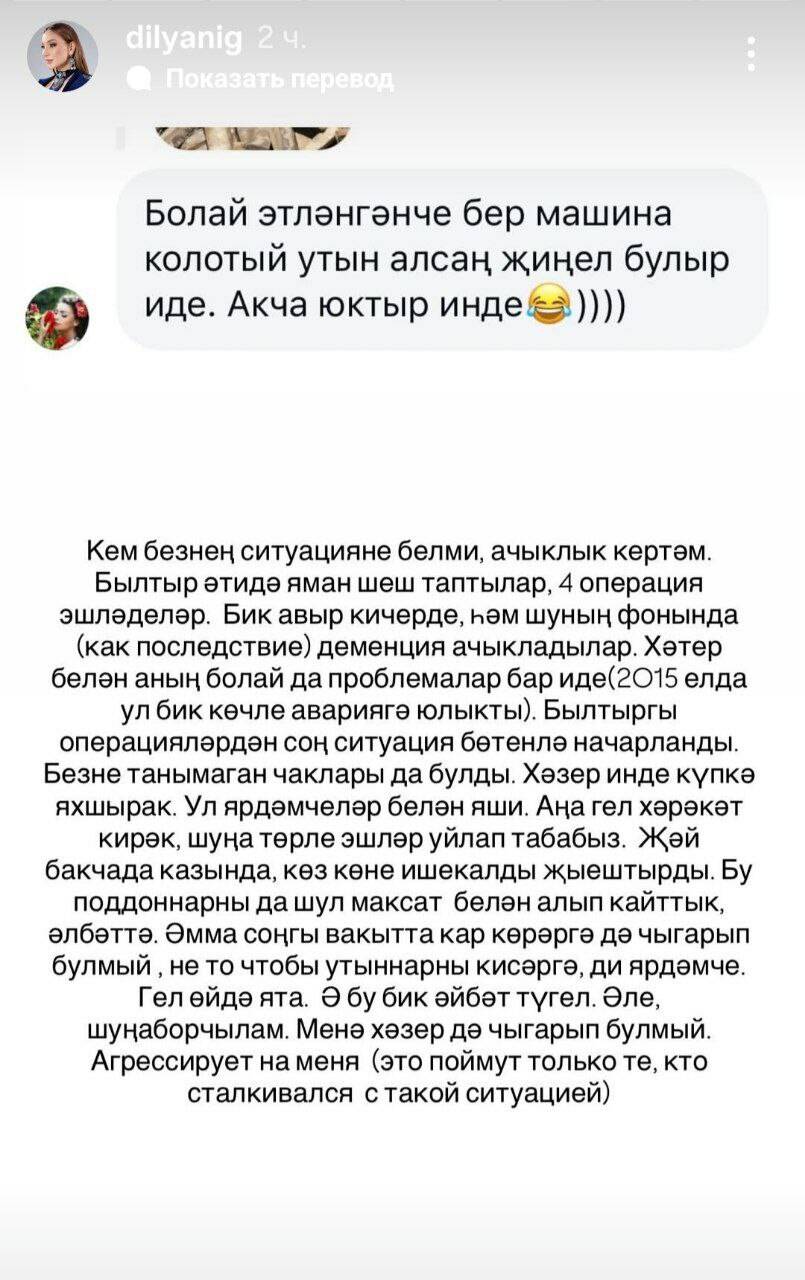Tap the dilyanig username
This screenshot has height=1280, width=805.
[184, 38]
